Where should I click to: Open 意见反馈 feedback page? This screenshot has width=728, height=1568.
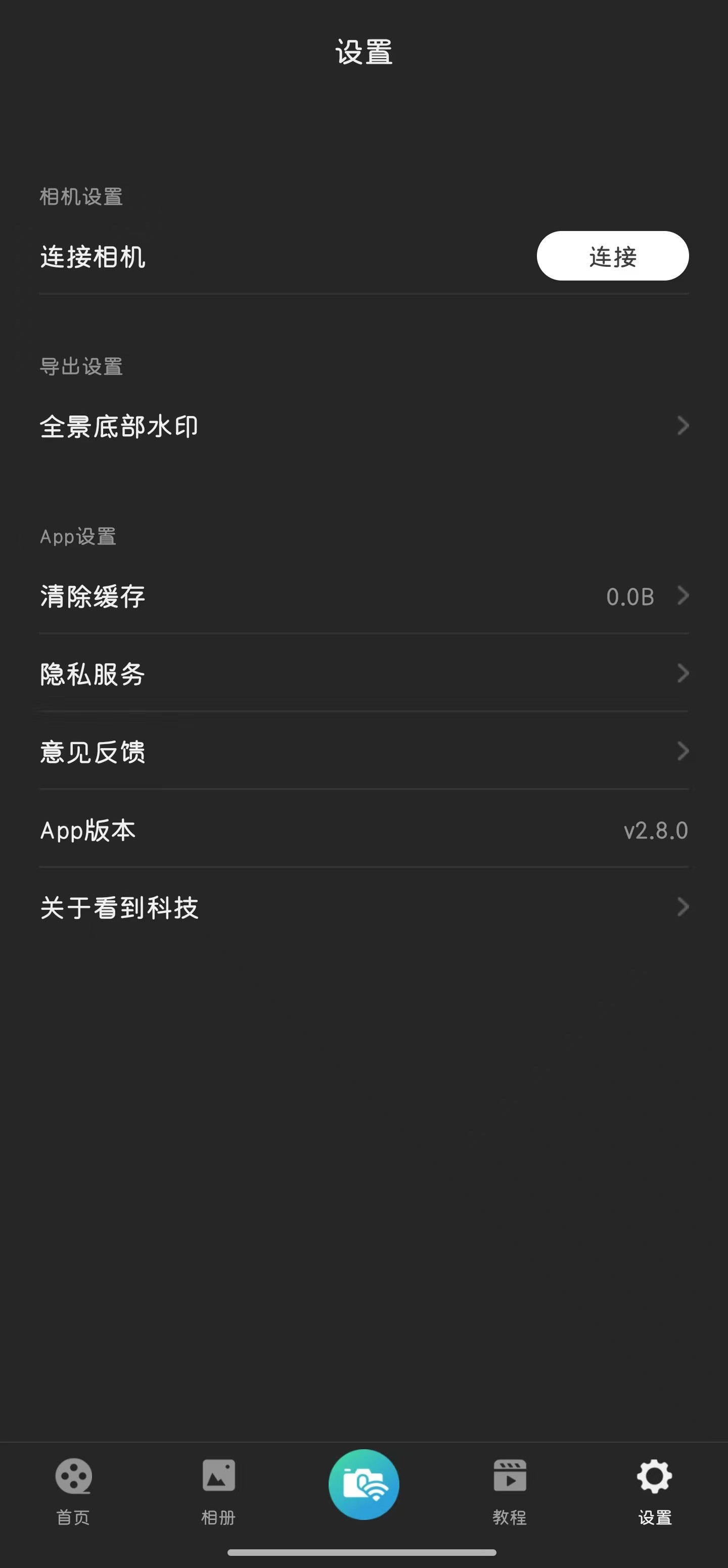(x=363, y=752)
